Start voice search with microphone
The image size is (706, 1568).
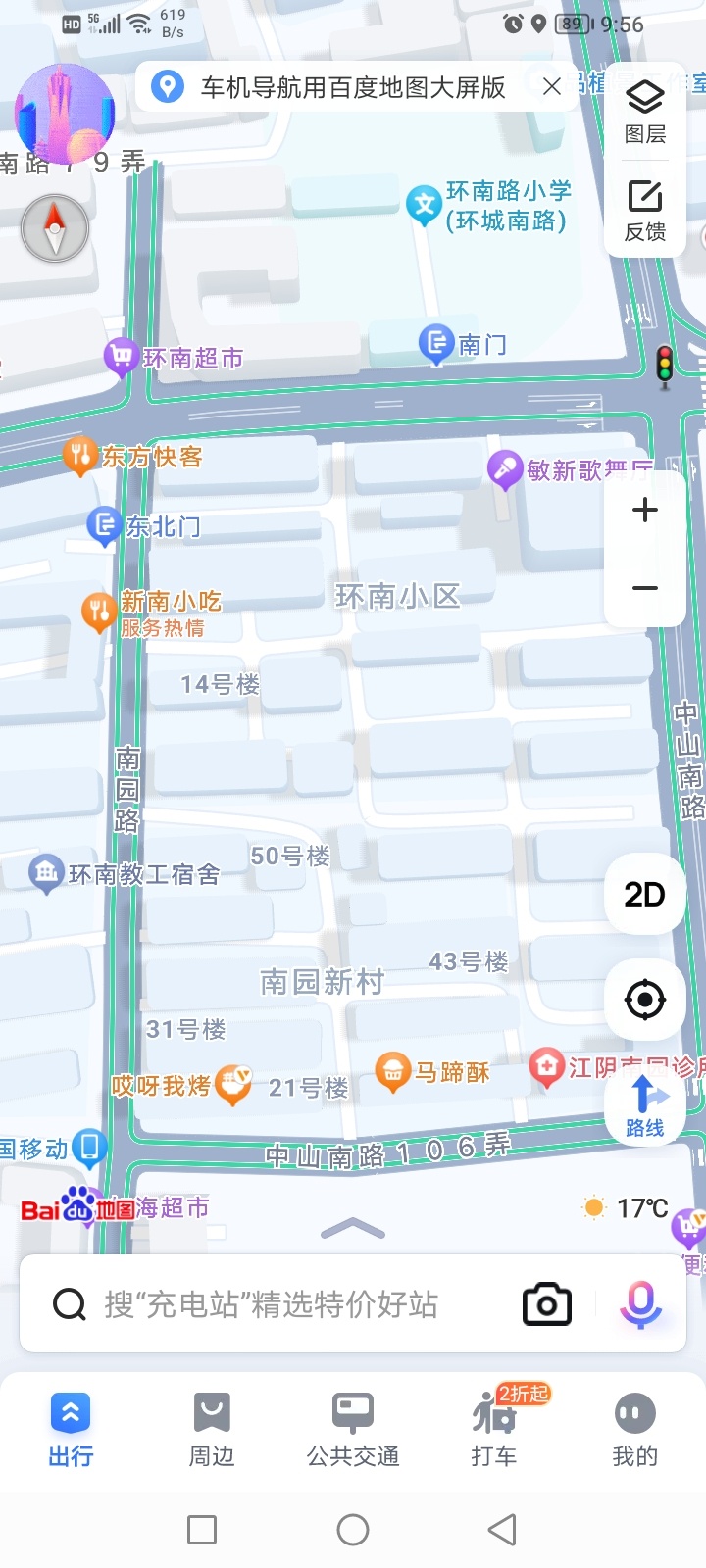[641, 1304]
